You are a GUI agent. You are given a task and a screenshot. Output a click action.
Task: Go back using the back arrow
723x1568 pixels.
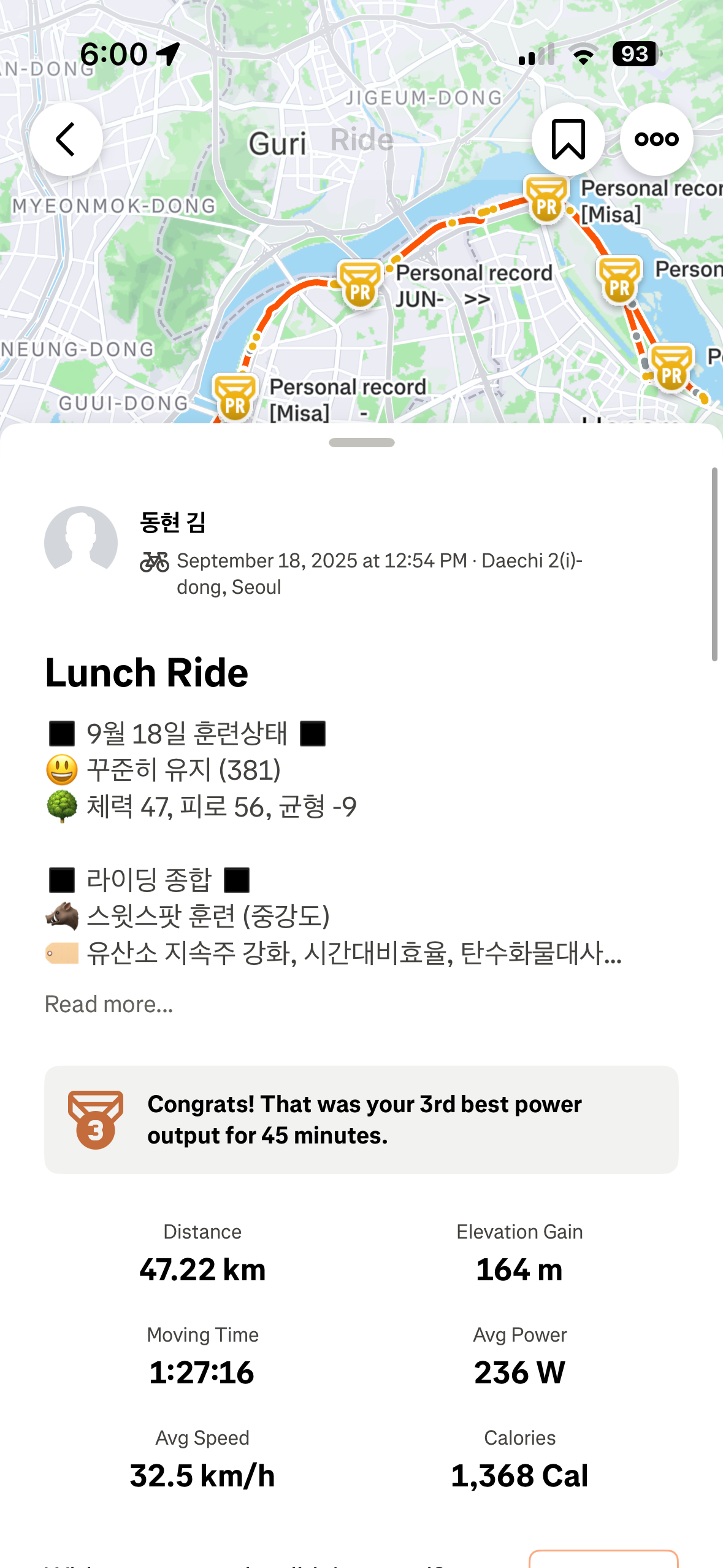click(66, 139)
